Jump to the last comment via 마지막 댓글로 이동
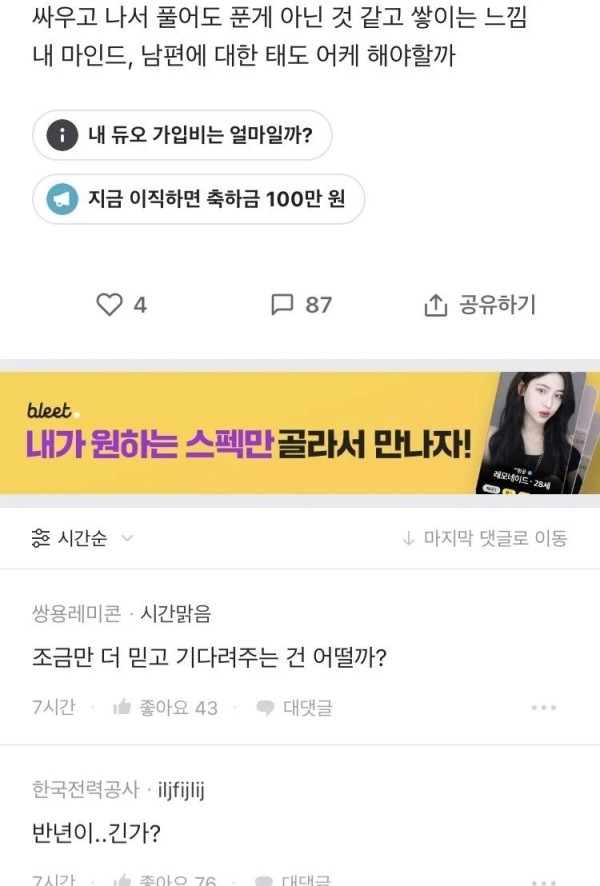Image resolution: width=600 pixels, height=886 pixels. 484,539
